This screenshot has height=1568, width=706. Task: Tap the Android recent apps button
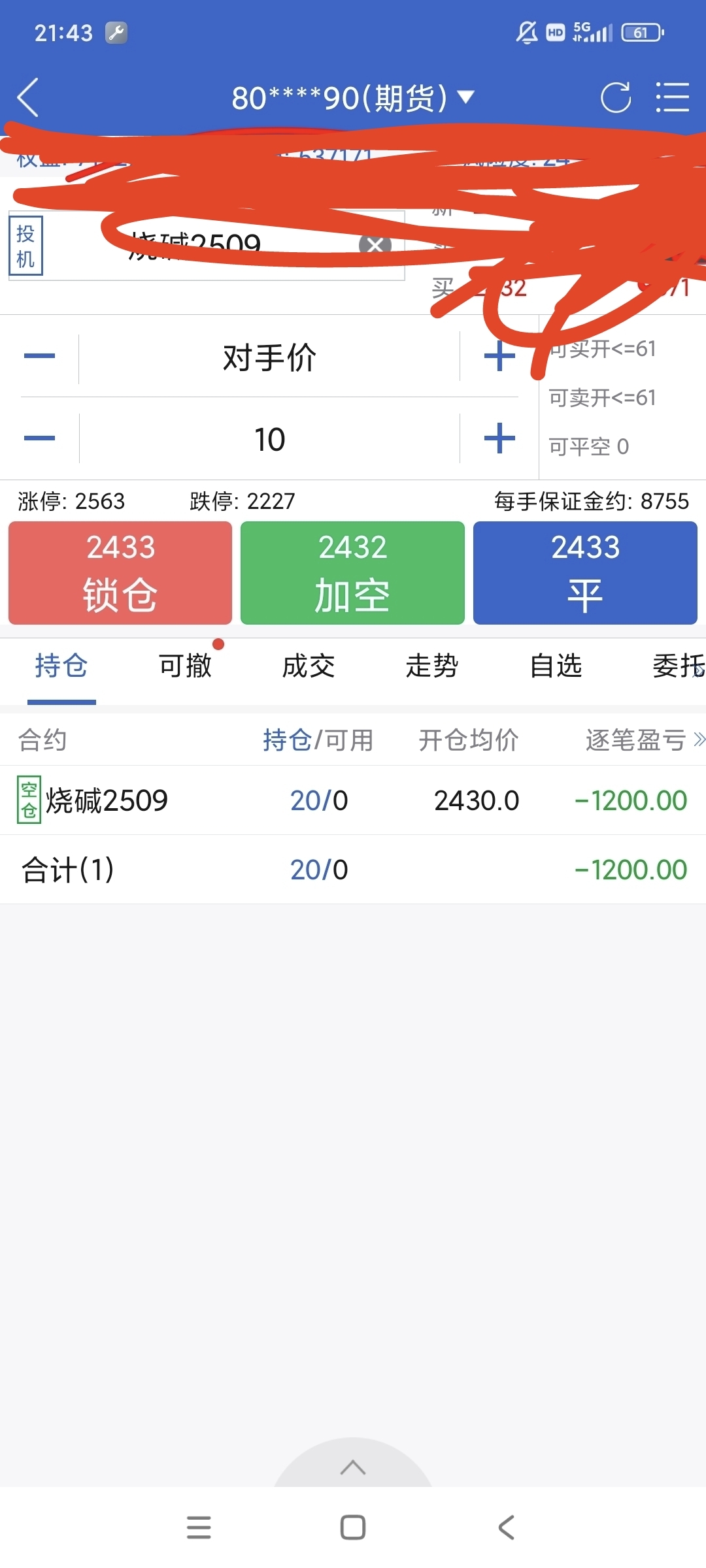pos(199,1527)
